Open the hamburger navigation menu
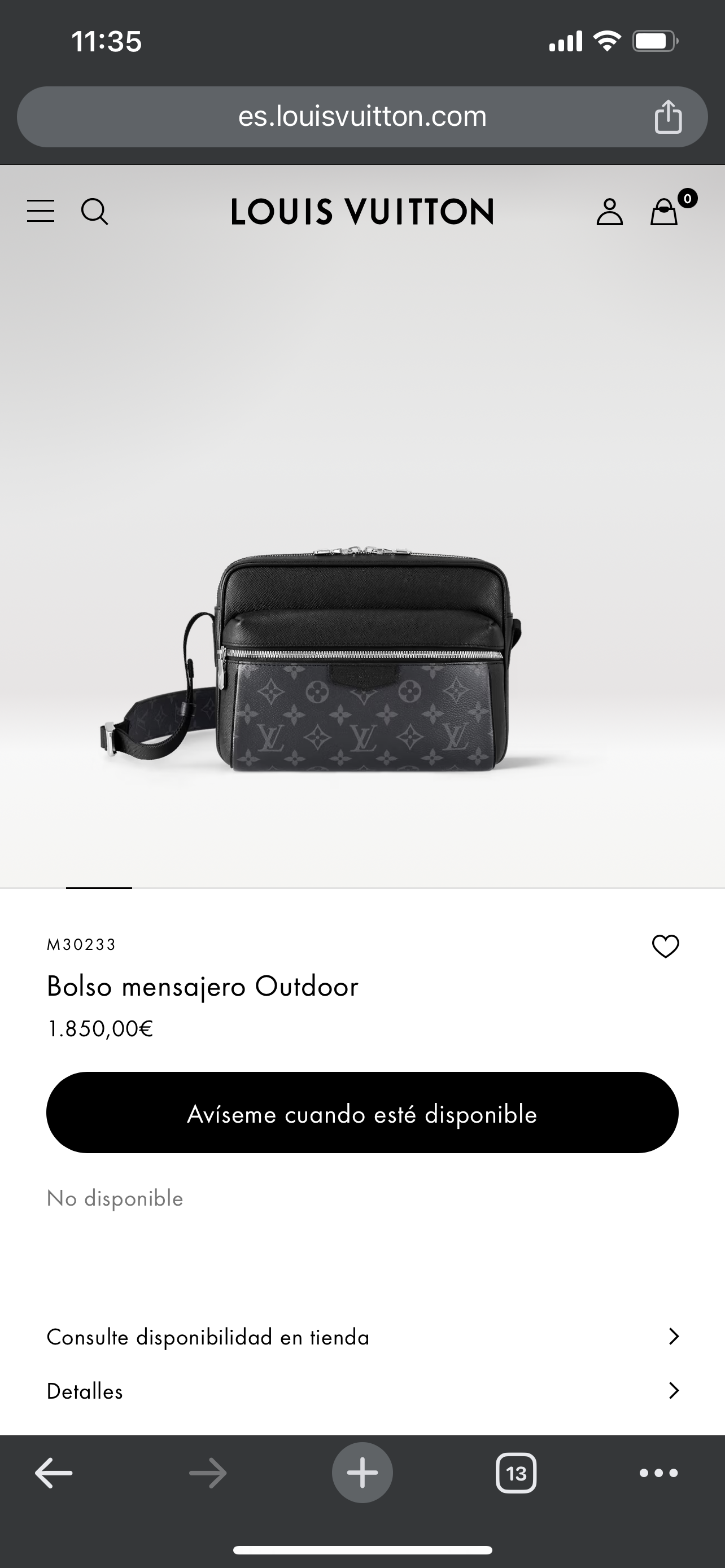725x1568 pixels. 40,211
